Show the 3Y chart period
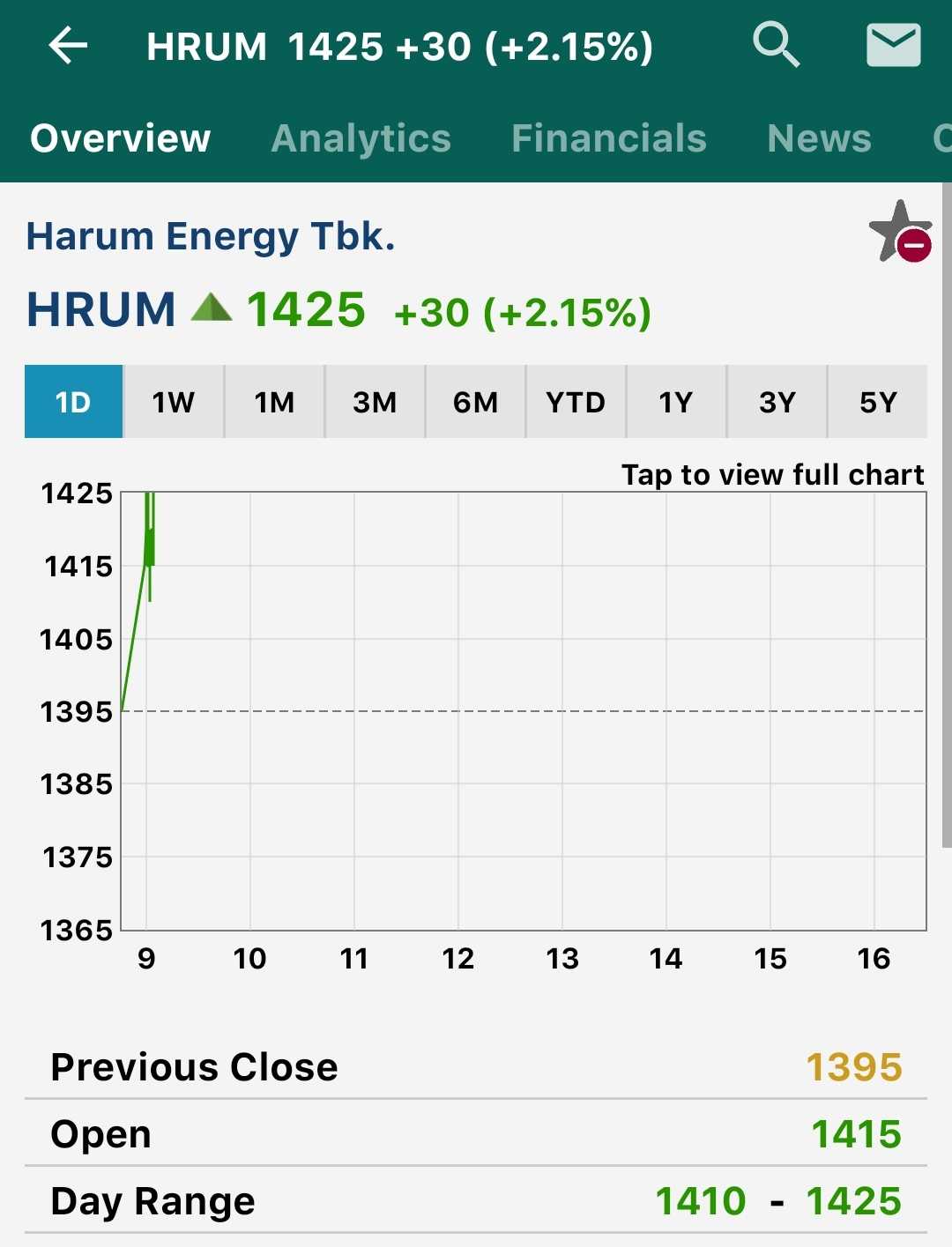The height and width of the screenshot is (1247, 952). coord(777,402)
